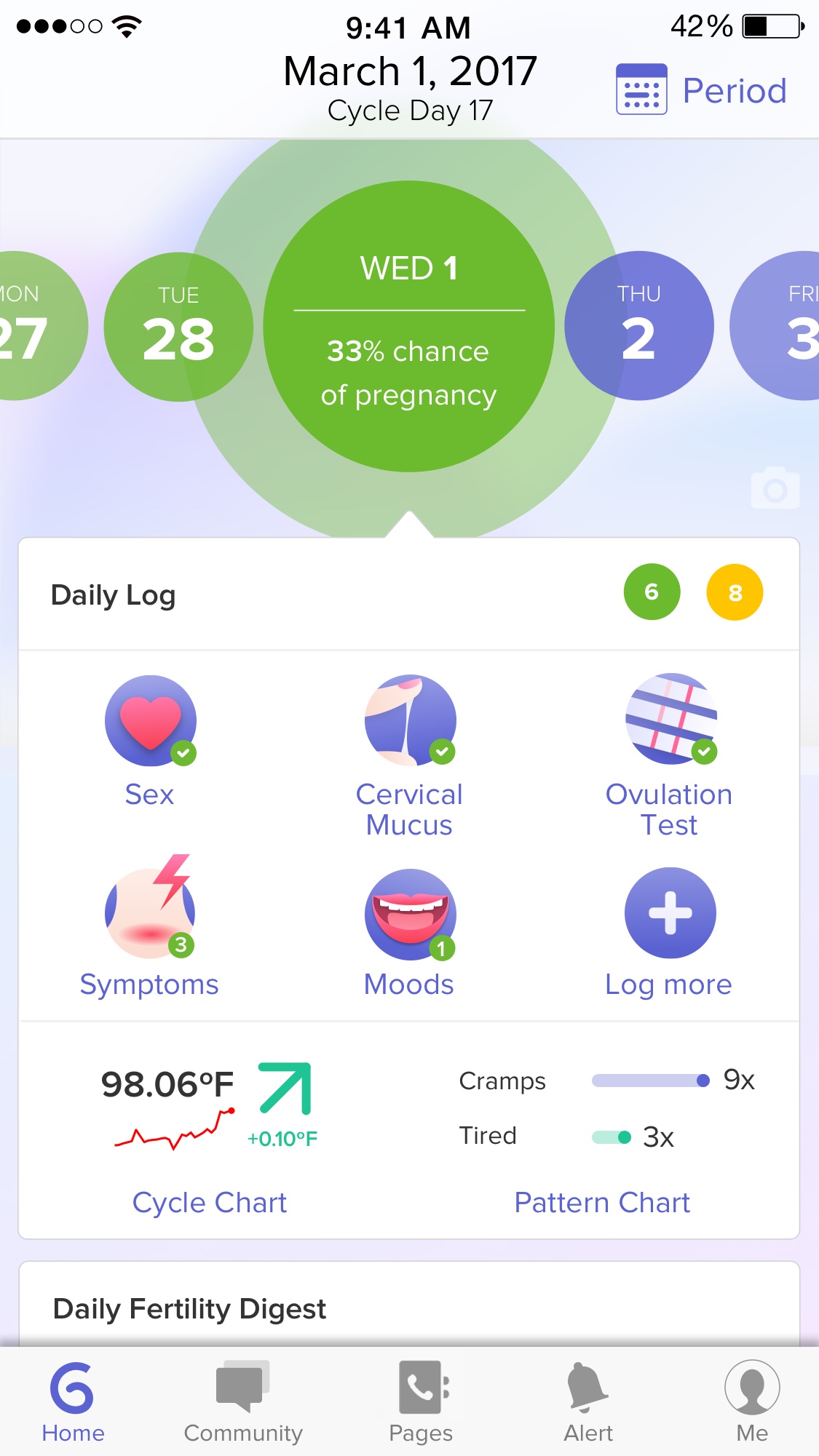Image resolution: width=819 pixels, height=1456 pixels.
Task: View the Cycle Chart
Action: (x=210, y=1202)
